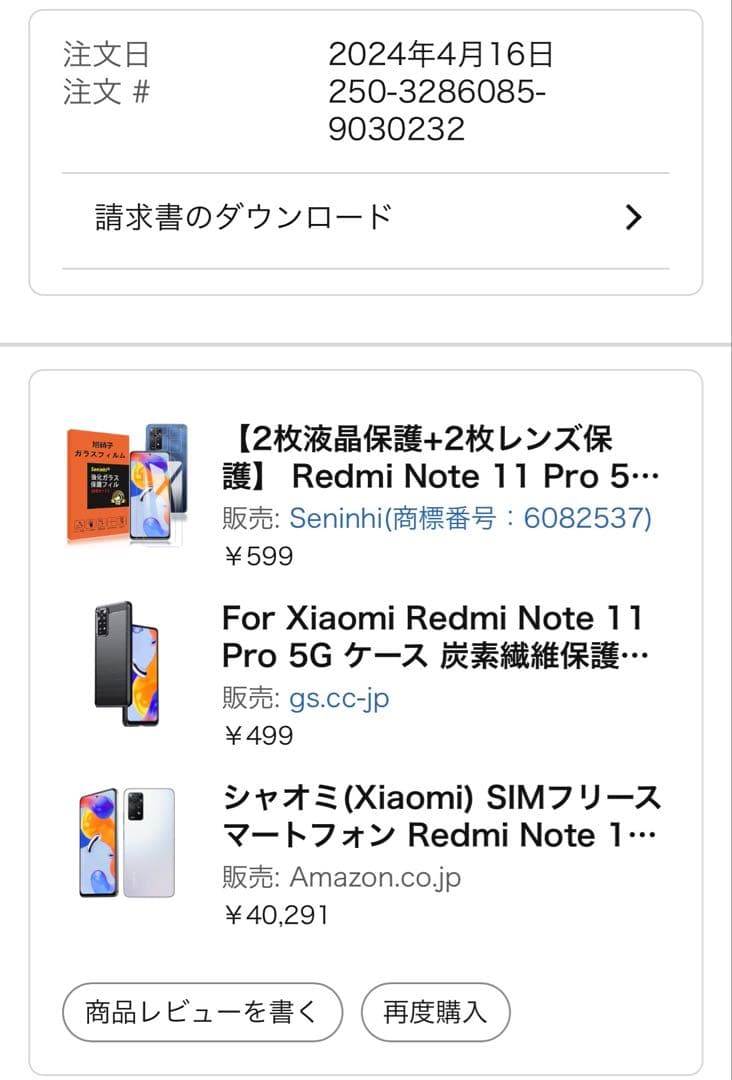
Task: Click the 再度購入 repurchase button
Action: click(x=434, y=1012)
